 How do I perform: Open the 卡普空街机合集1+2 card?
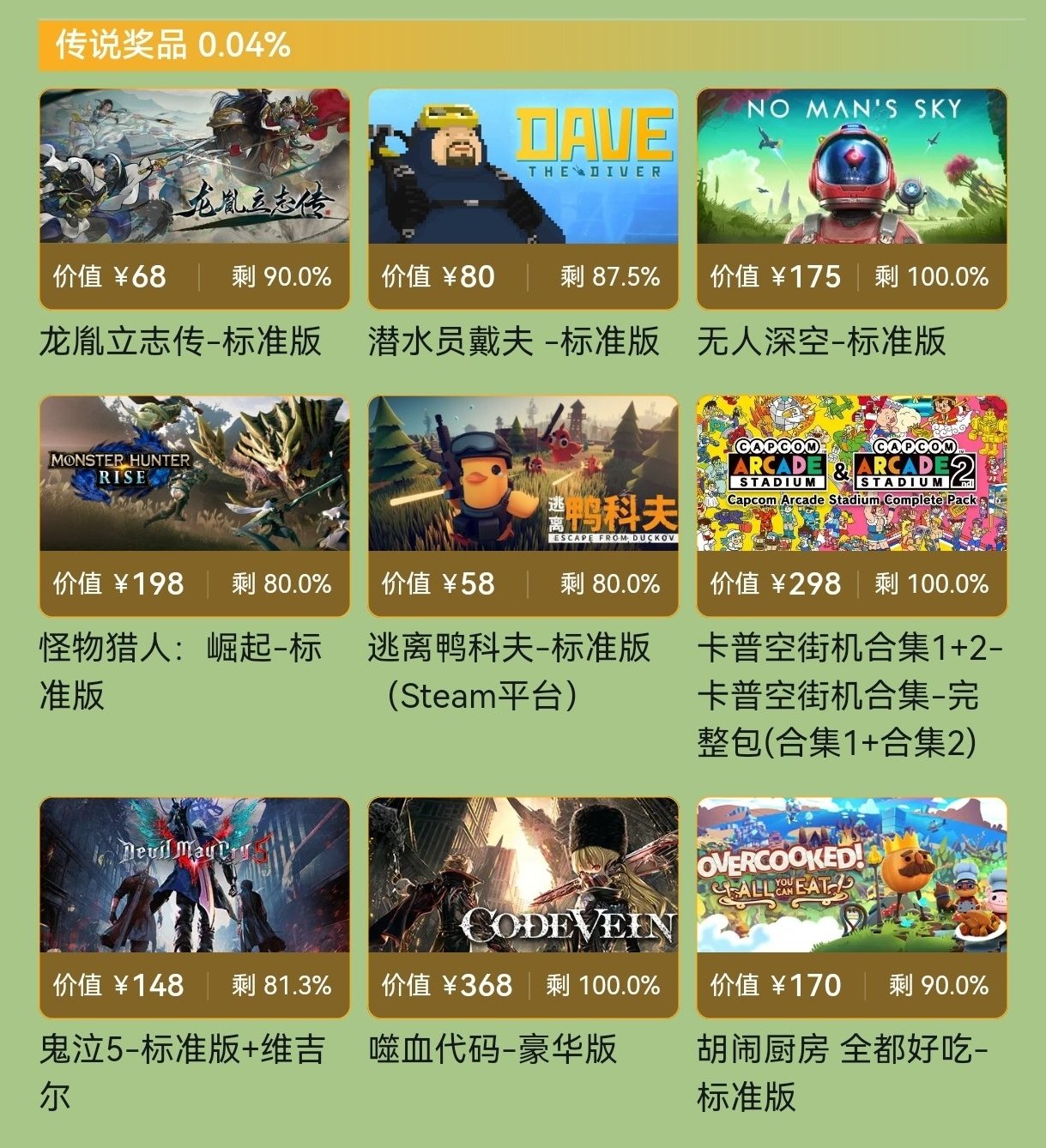coord(851,474)
